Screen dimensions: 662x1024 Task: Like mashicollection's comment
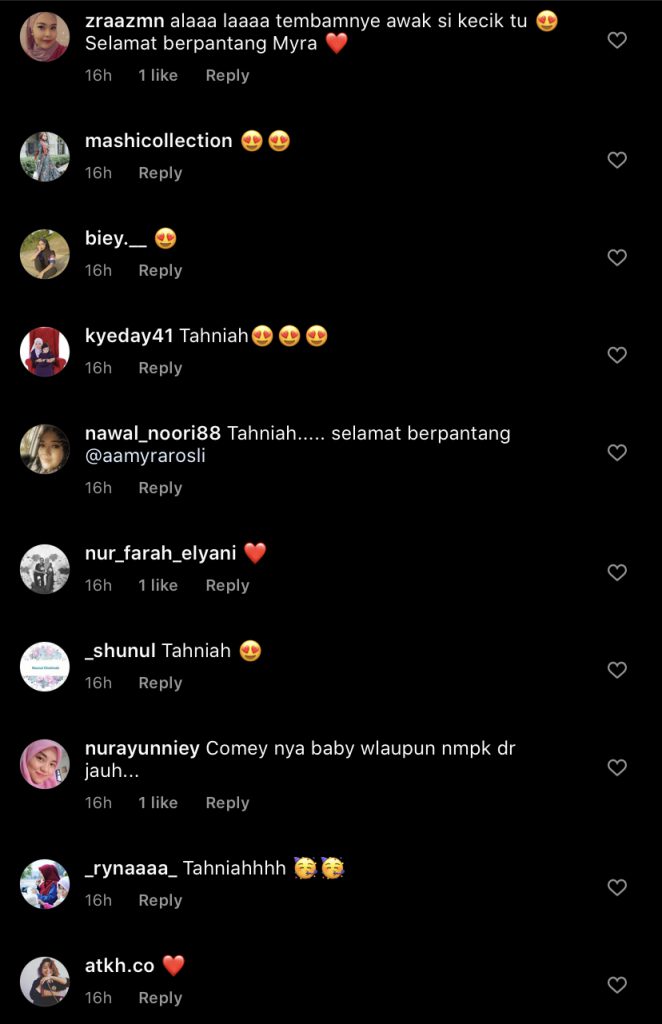(x=617, y=160)
